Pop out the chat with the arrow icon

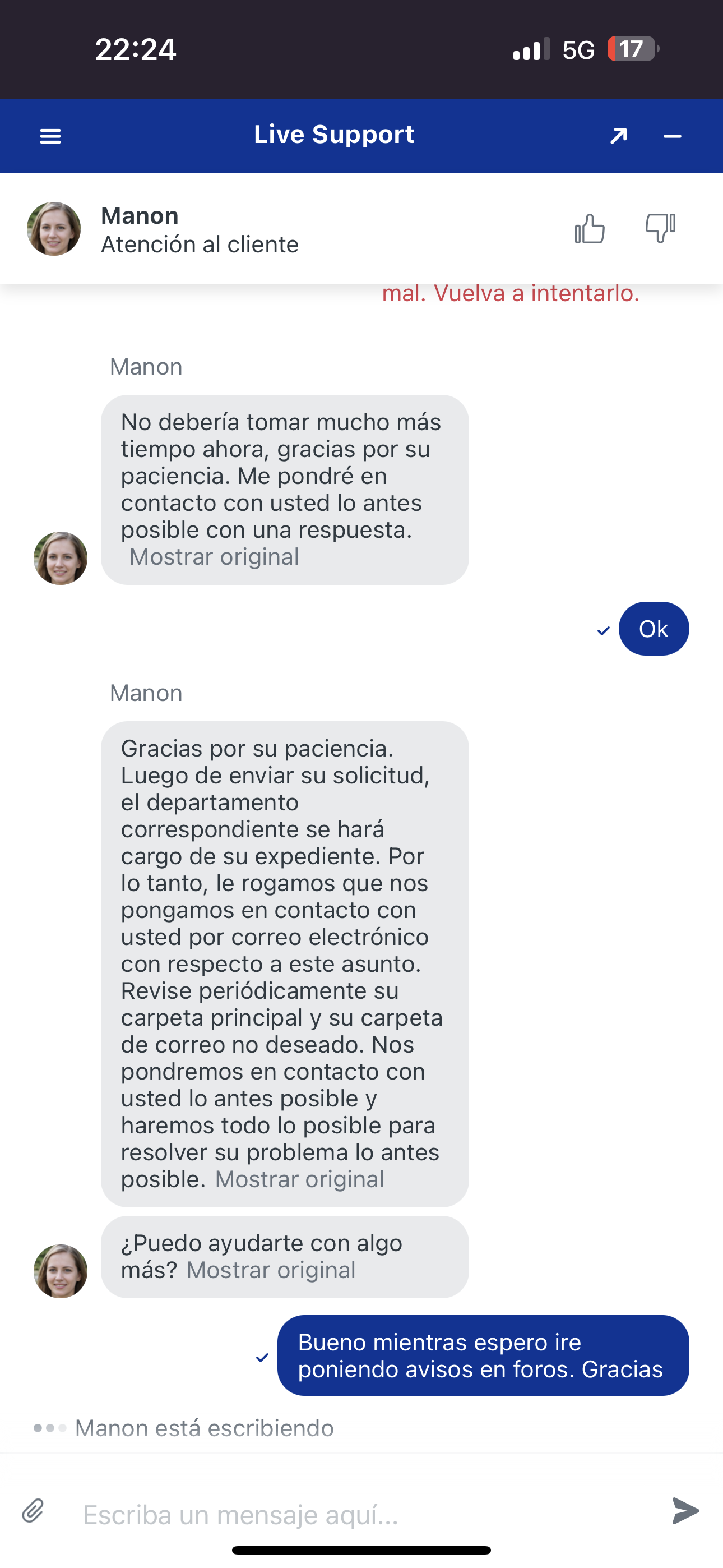(618, 136)
